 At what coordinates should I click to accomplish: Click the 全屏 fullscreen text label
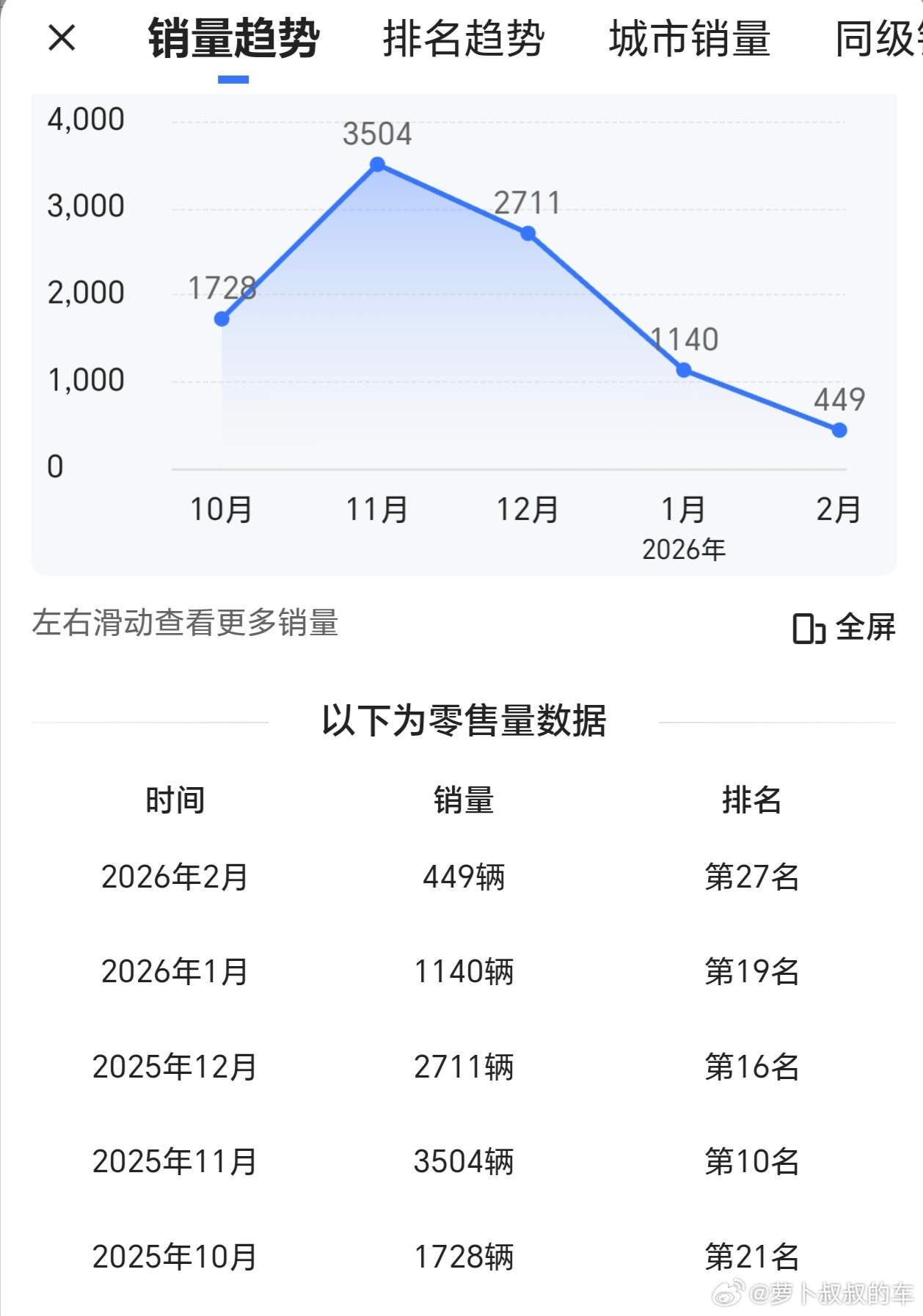[866, 628]
